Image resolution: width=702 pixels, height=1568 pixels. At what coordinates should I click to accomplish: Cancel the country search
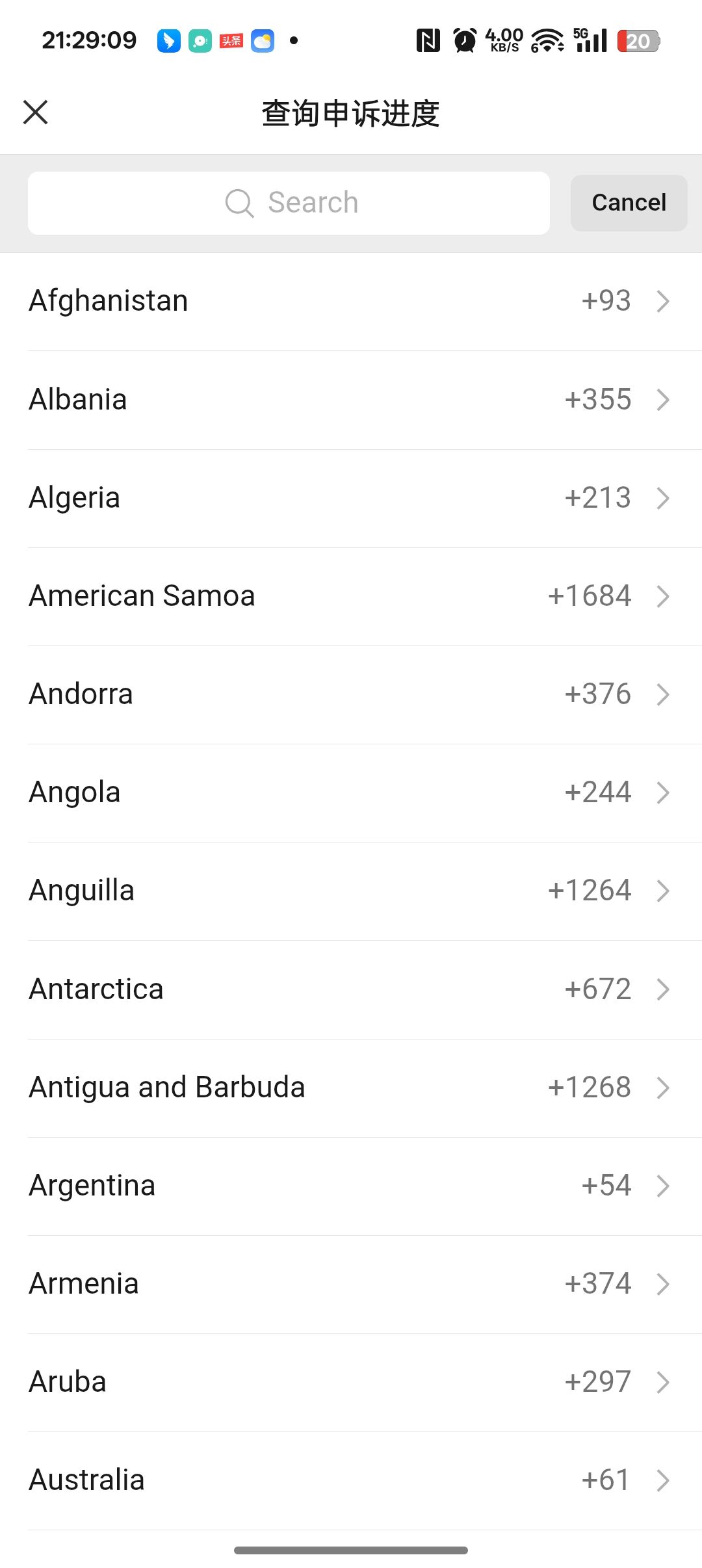tap(629, 203)
